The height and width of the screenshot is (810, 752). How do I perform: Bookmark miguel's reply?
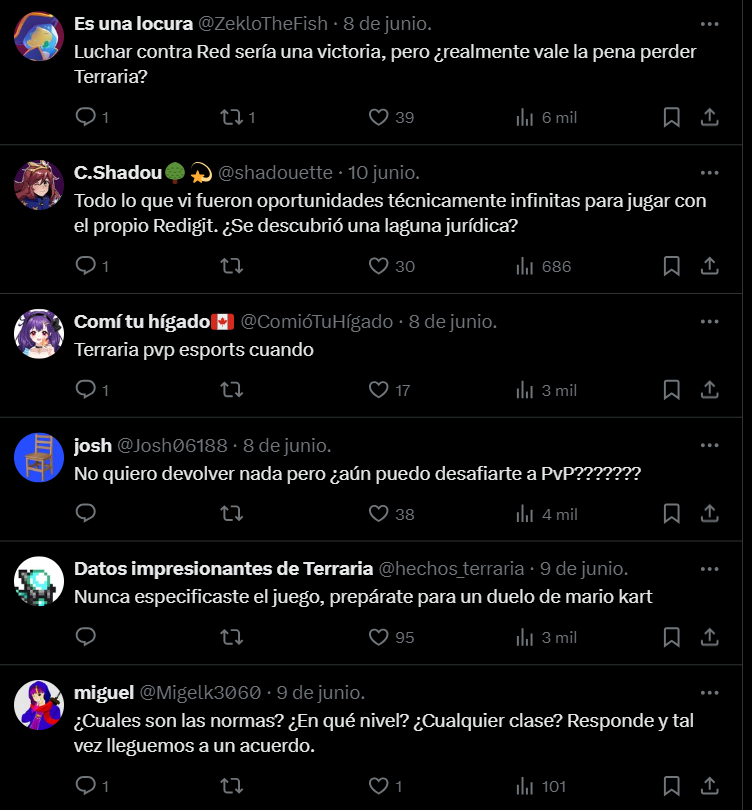(x=672, y=786)
